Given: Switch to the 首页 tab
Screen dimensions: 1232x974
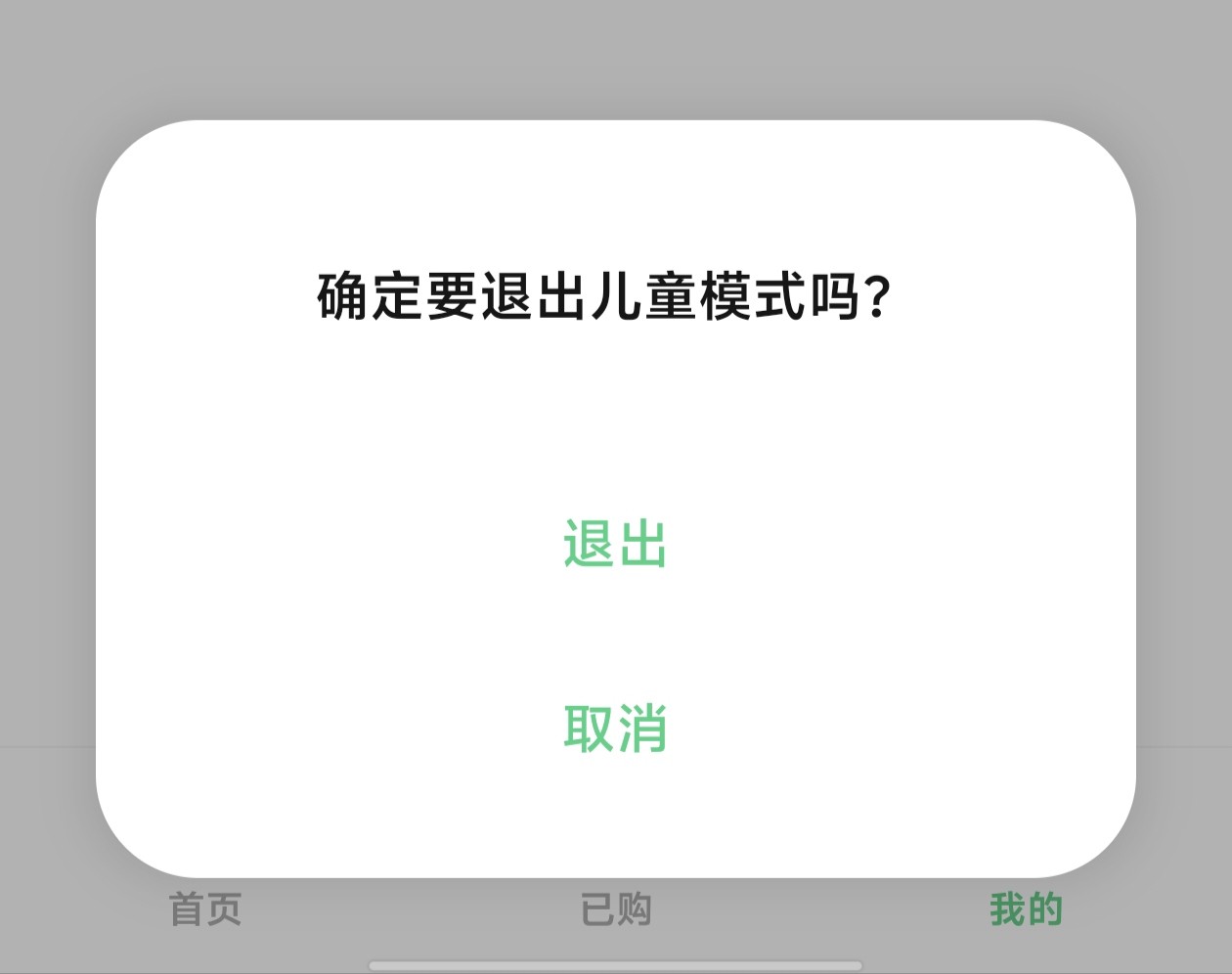Looking at the screenshot, I should tap(205, 909).
